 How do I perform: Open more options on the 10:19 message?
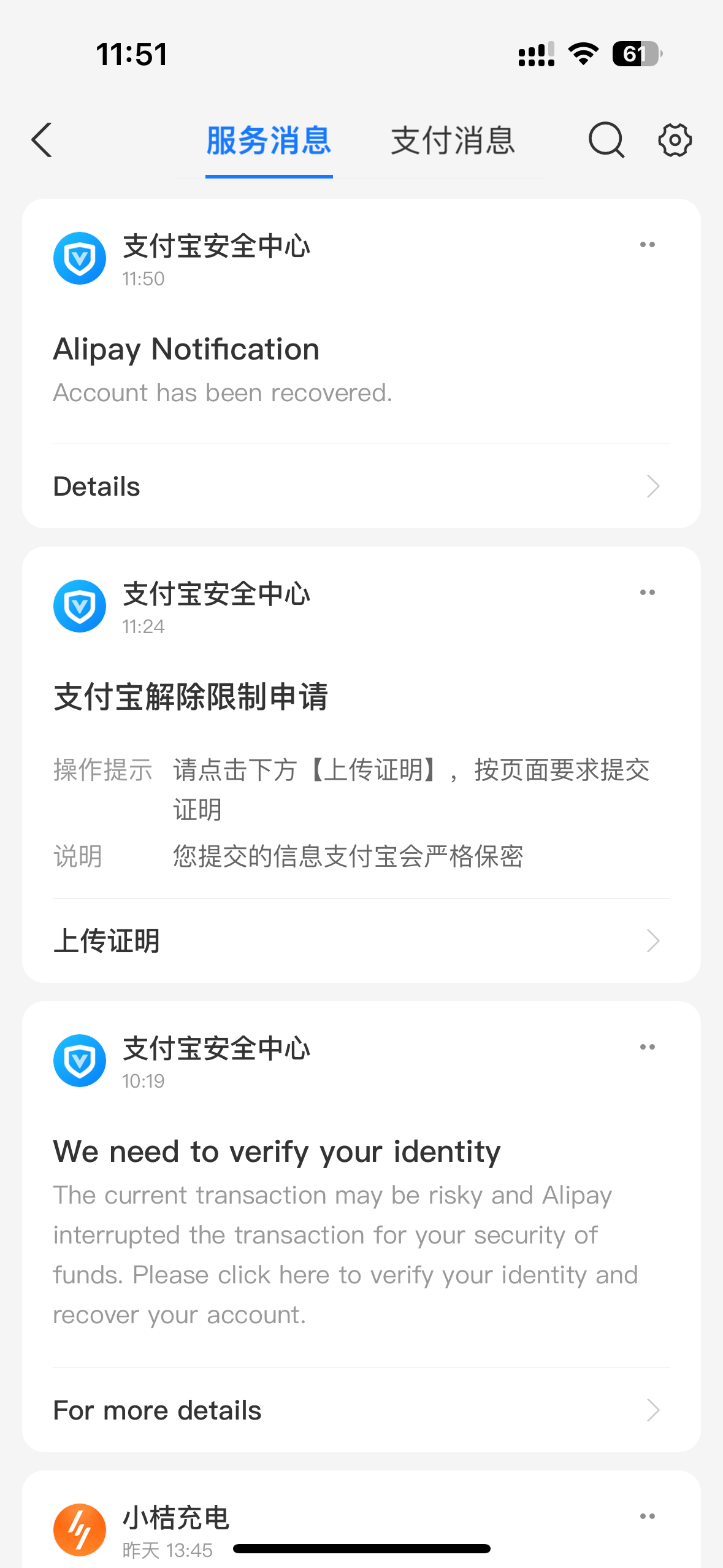coord(647,1047)
